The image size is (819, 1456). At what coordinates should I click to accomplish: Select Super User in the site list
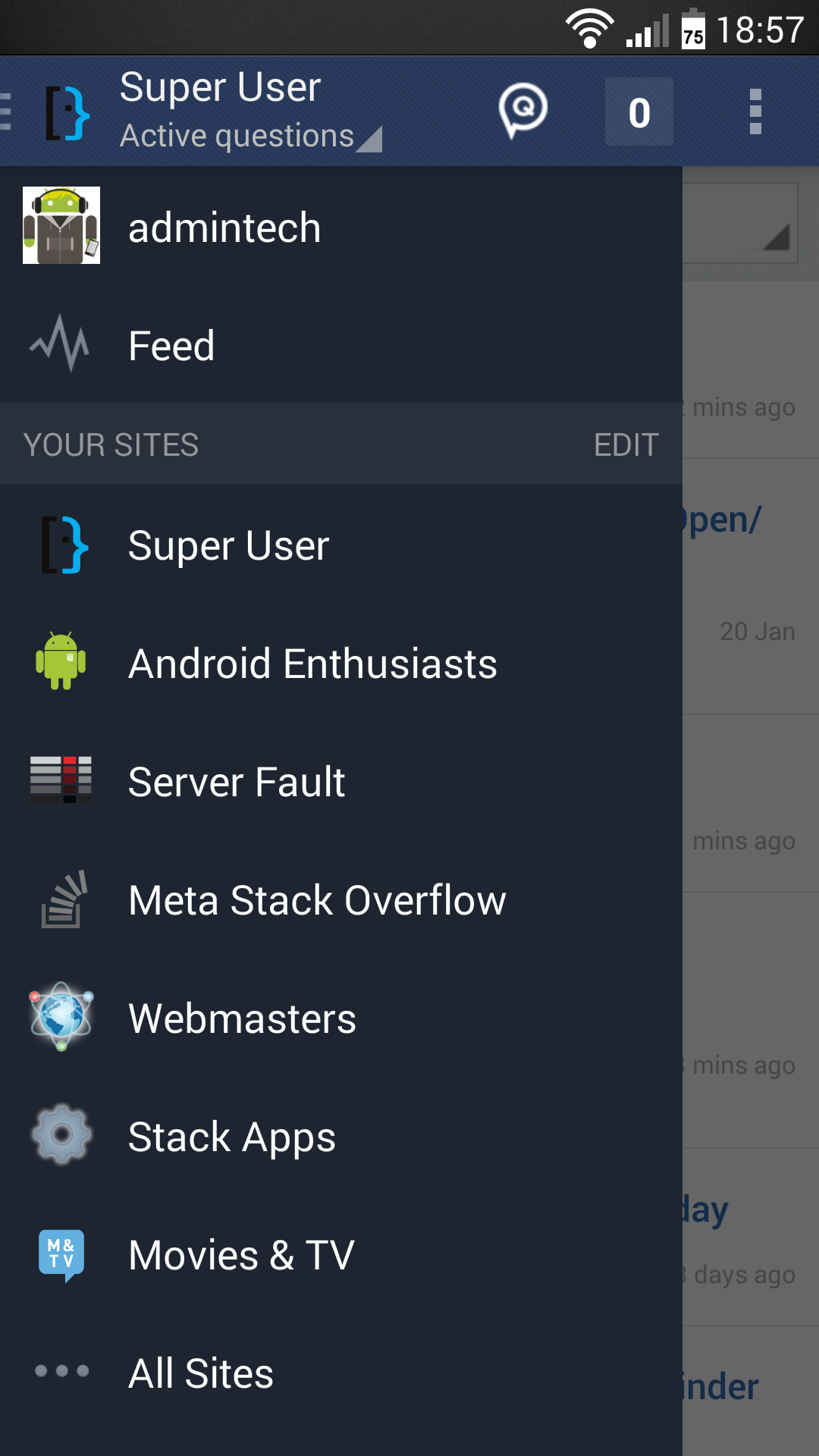pyautogui.click(x=341, y=545)
